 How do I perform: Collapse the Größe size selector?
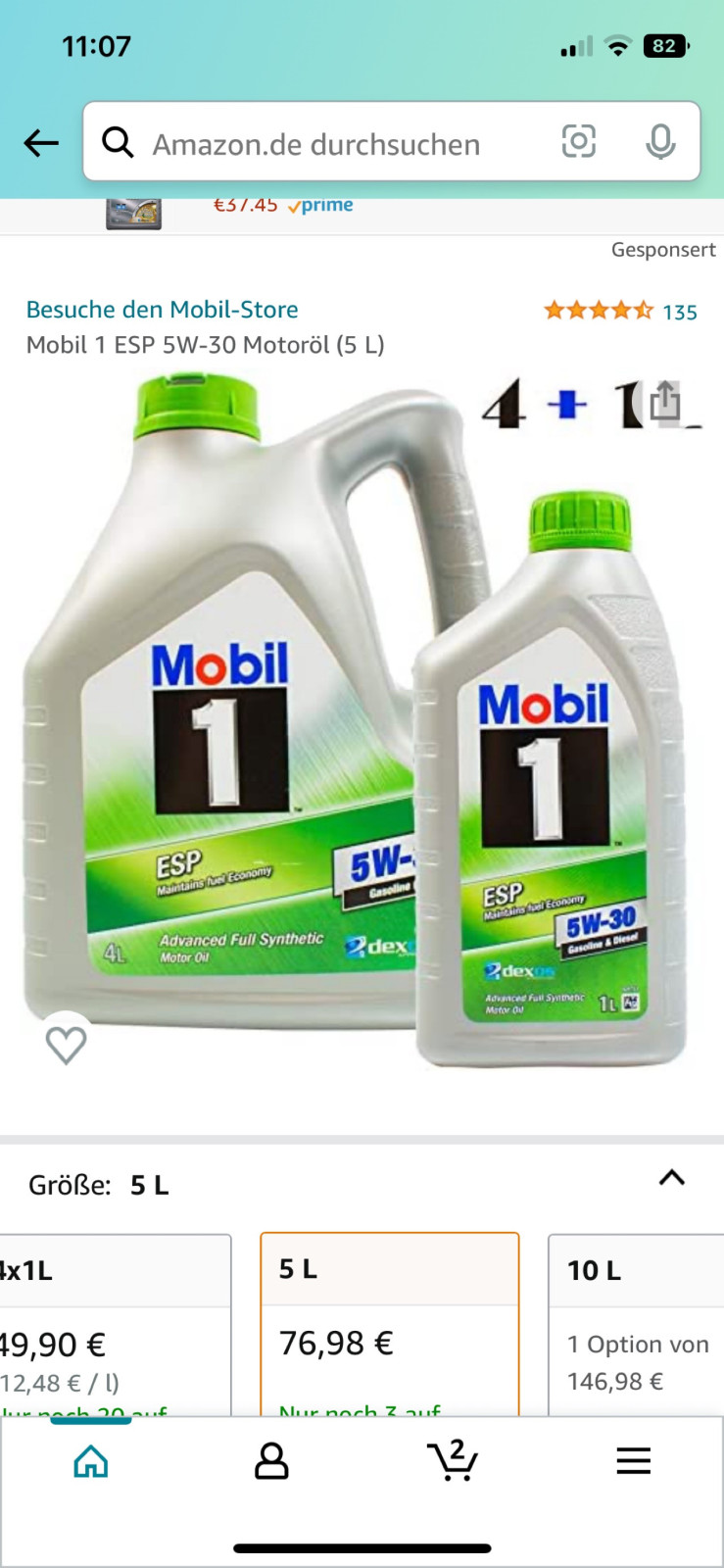coord(671,1178)
